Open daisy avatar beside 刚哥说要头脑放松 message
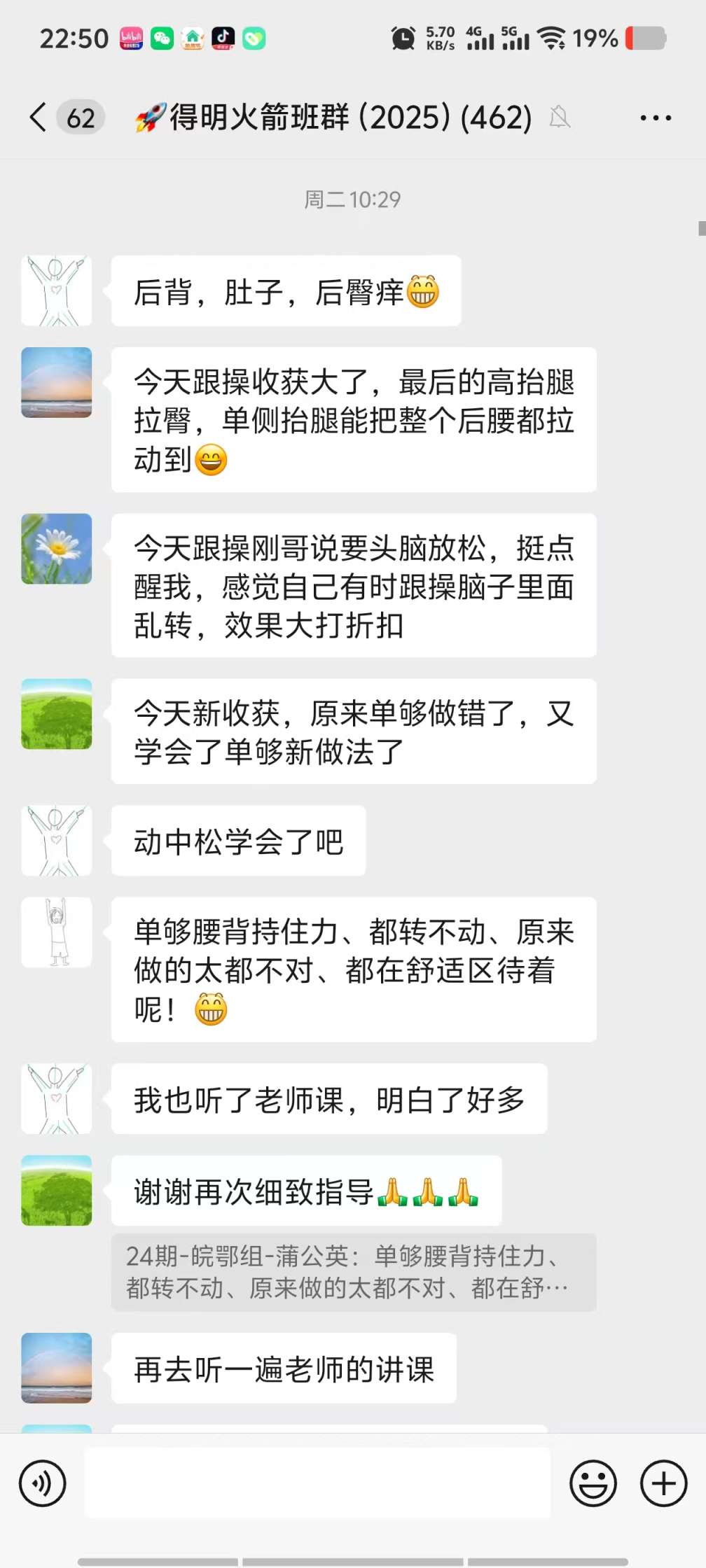Image resolution: width=706 pixels, height=1568 pixels. pyautogui.click(x=57, y=549)
